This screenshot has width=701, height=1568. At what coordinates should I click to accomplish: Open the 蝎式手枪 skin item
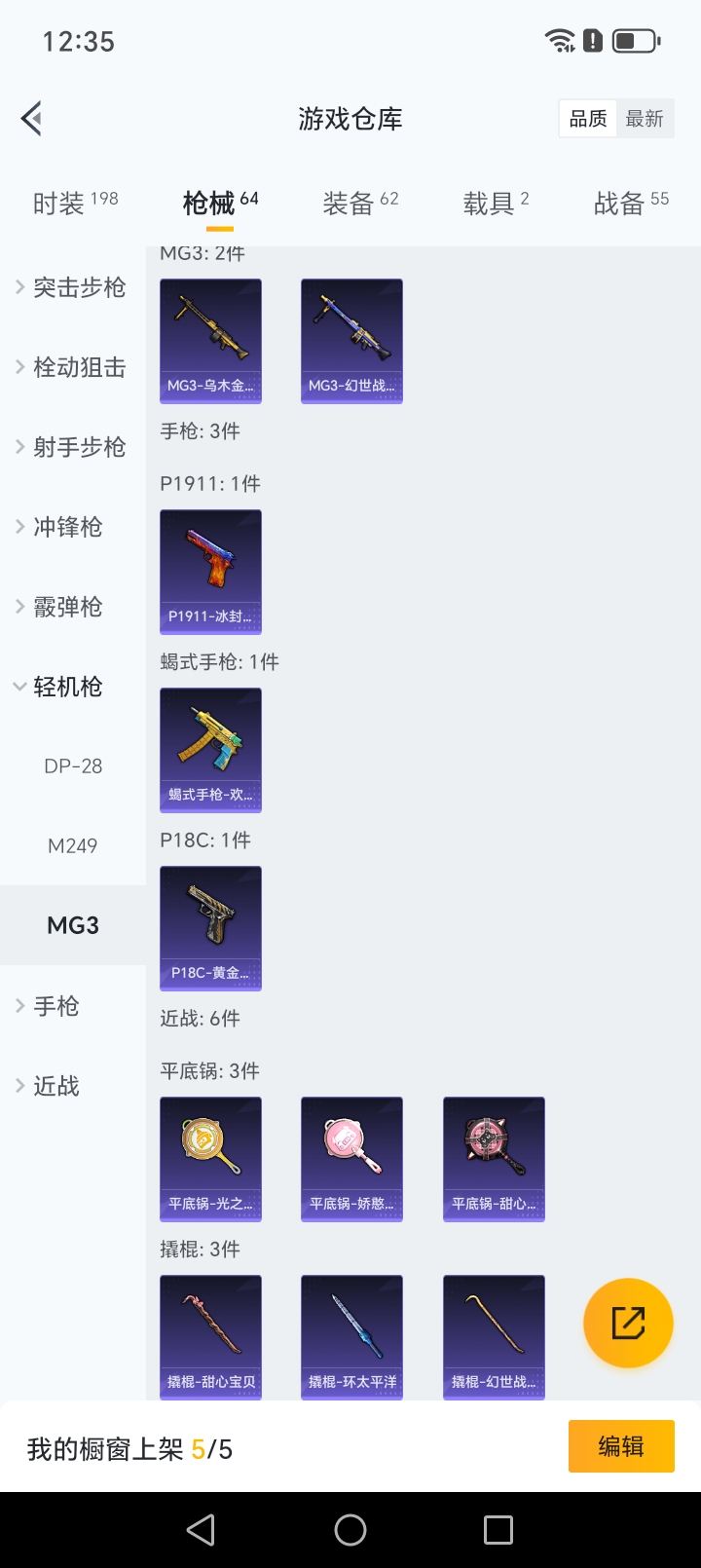coord(210,750)
